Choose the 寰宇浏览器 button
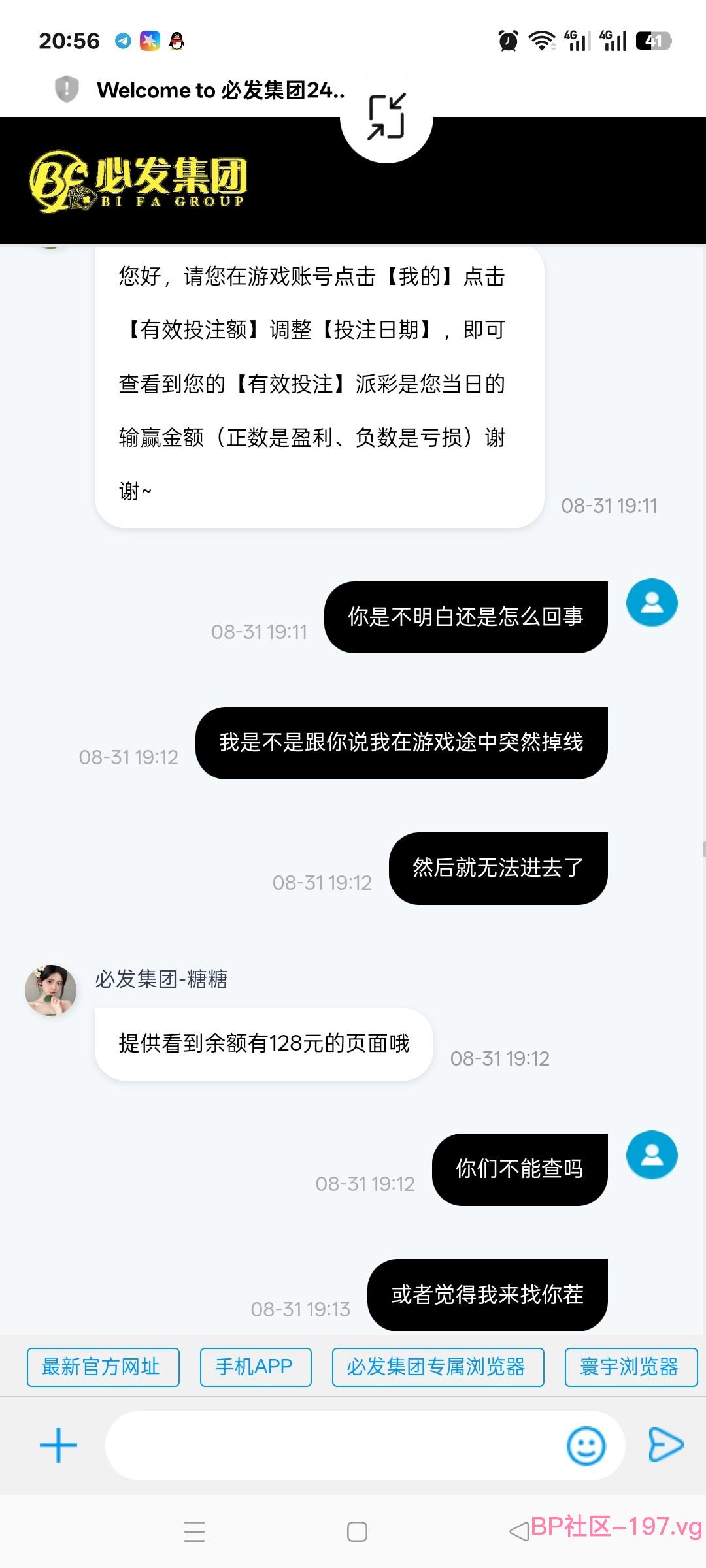 631,1367
